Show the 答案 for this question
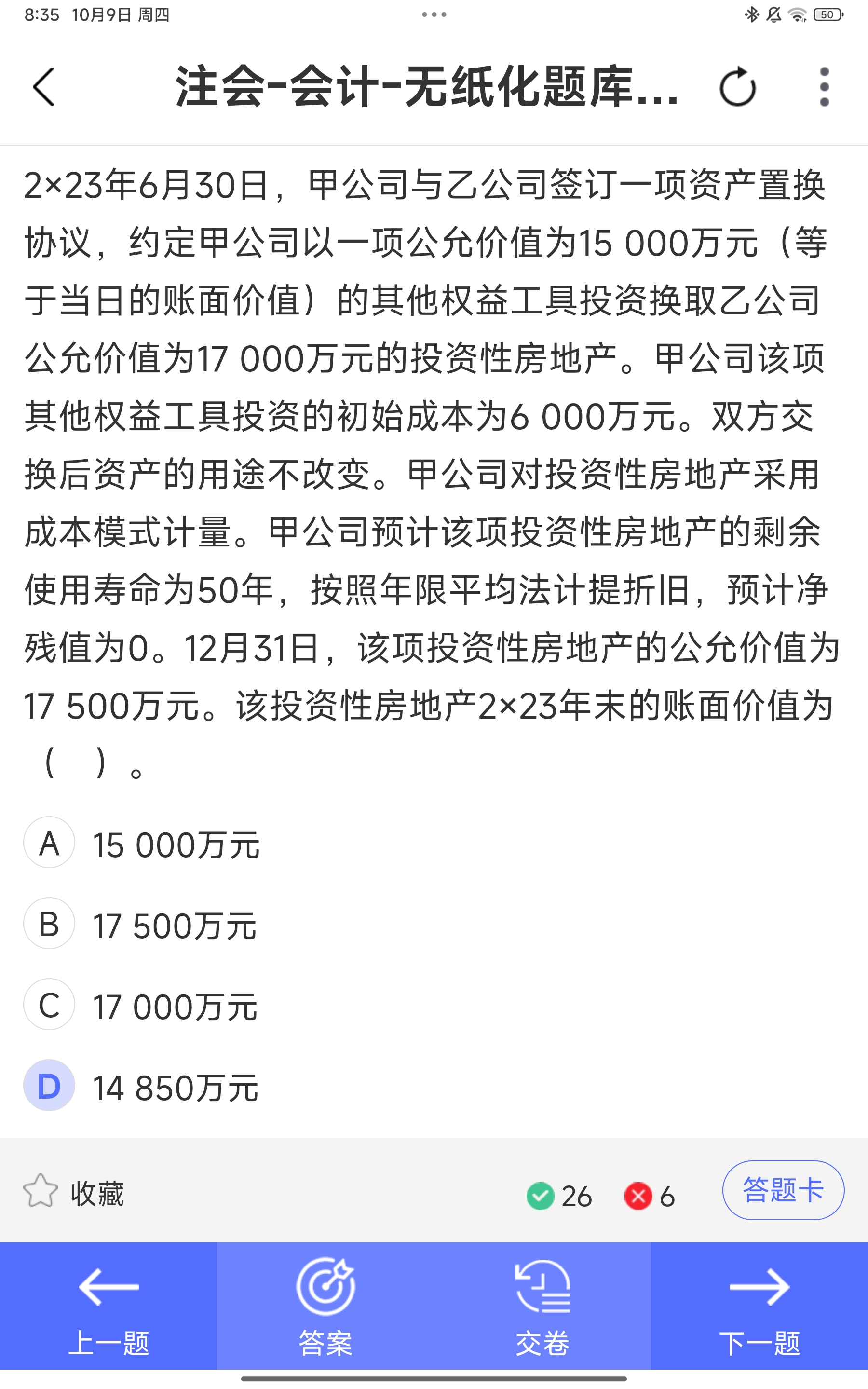Screen dimensions: 868x1389 click(325, 1306)
